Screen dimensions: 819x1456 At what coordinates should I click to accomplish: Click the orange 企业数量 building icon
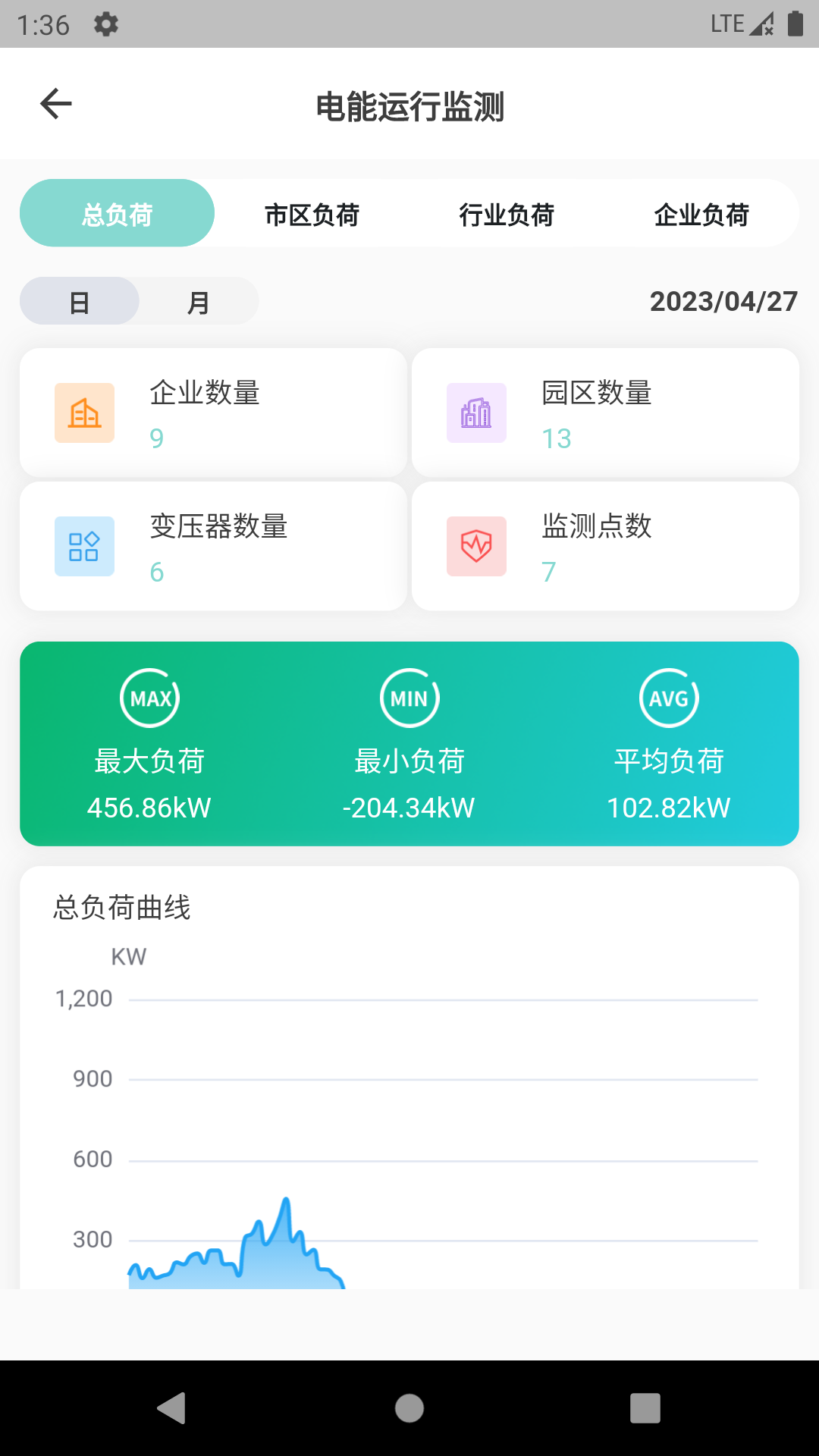pyautogui.click(x=84, y=413)
